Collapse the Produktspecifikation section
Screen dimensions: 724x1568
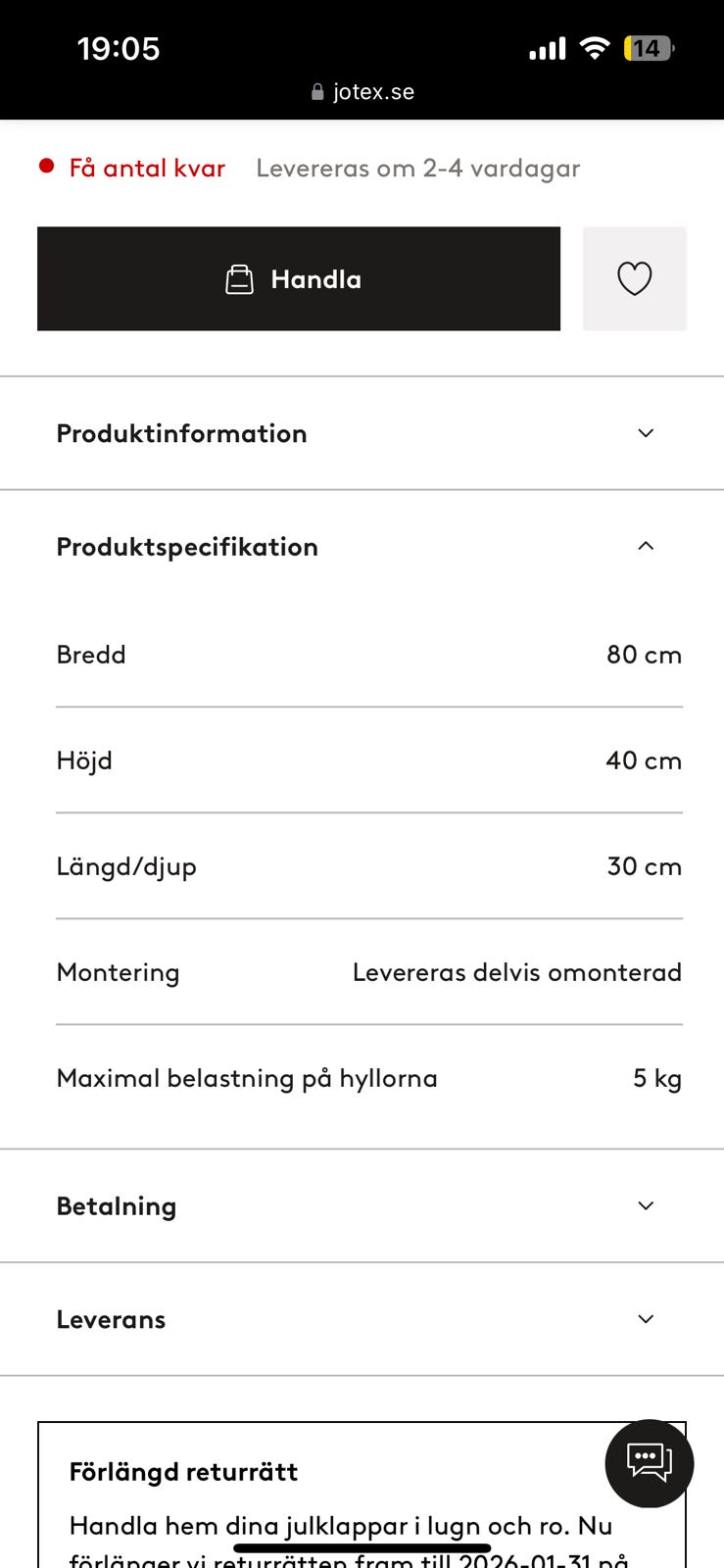click(362, 547)
